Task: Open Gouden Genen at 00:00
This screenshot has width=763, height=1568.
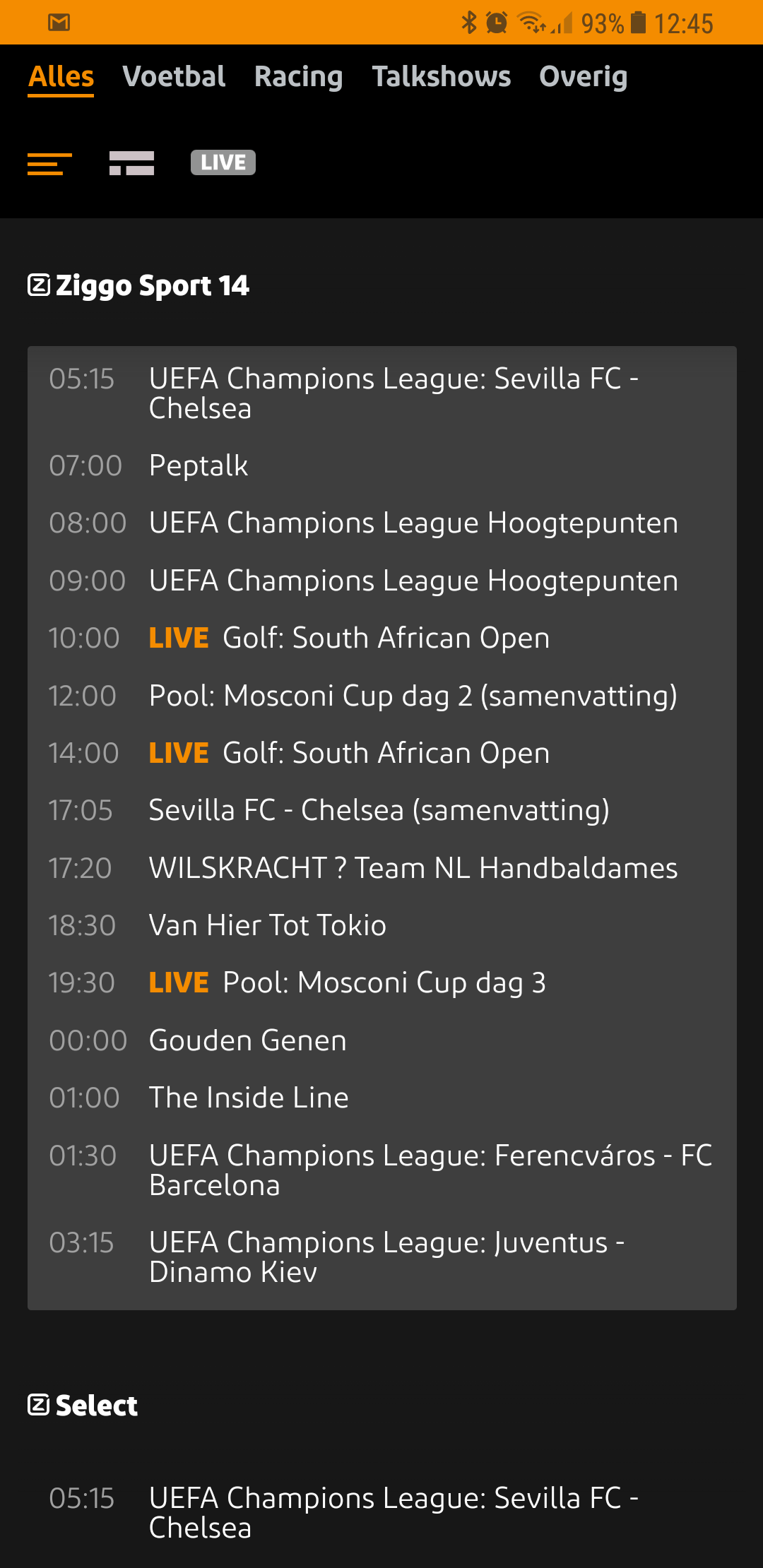Action: 381,1041
